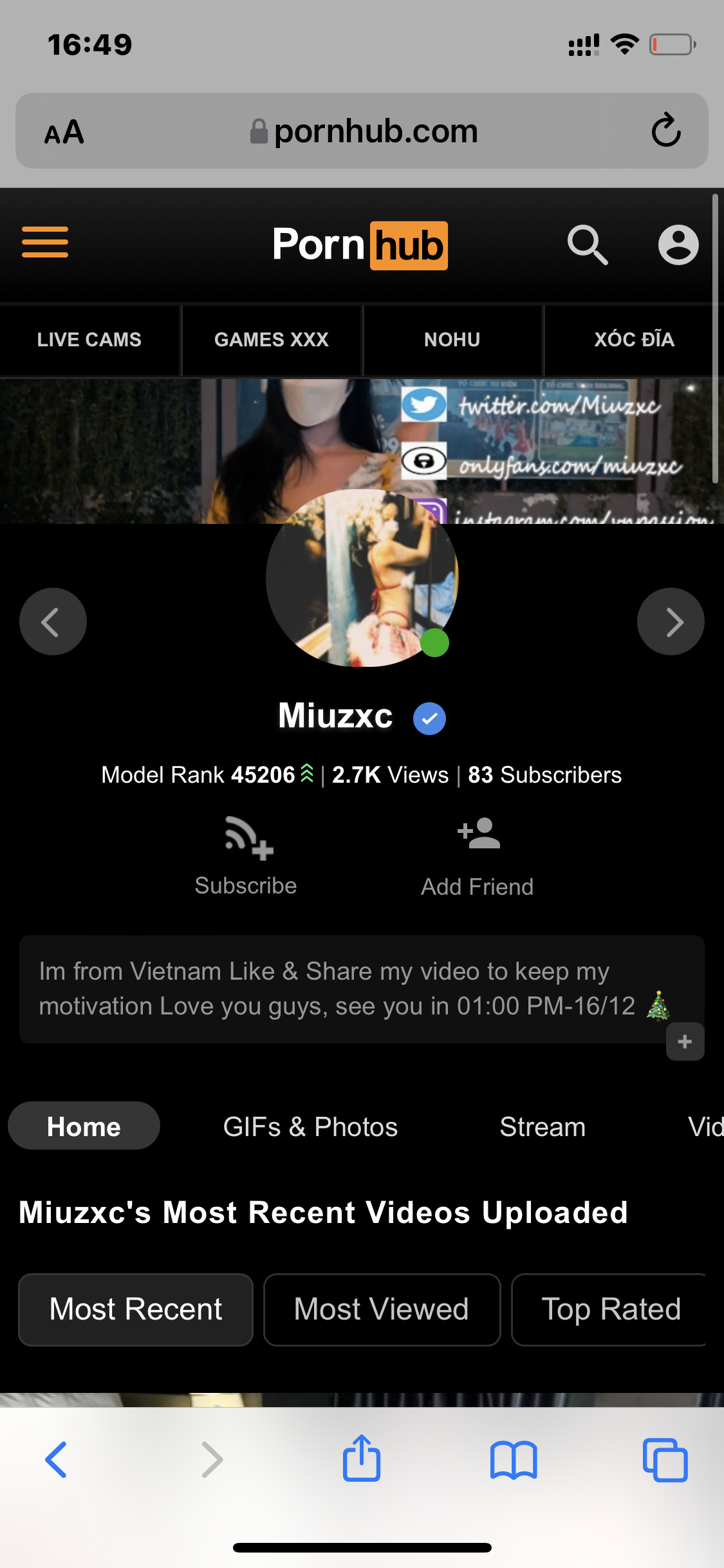This screenshot has width=724, height=1568.
Task: Go to the previous profile arrow
Action: tap(53, 622)
